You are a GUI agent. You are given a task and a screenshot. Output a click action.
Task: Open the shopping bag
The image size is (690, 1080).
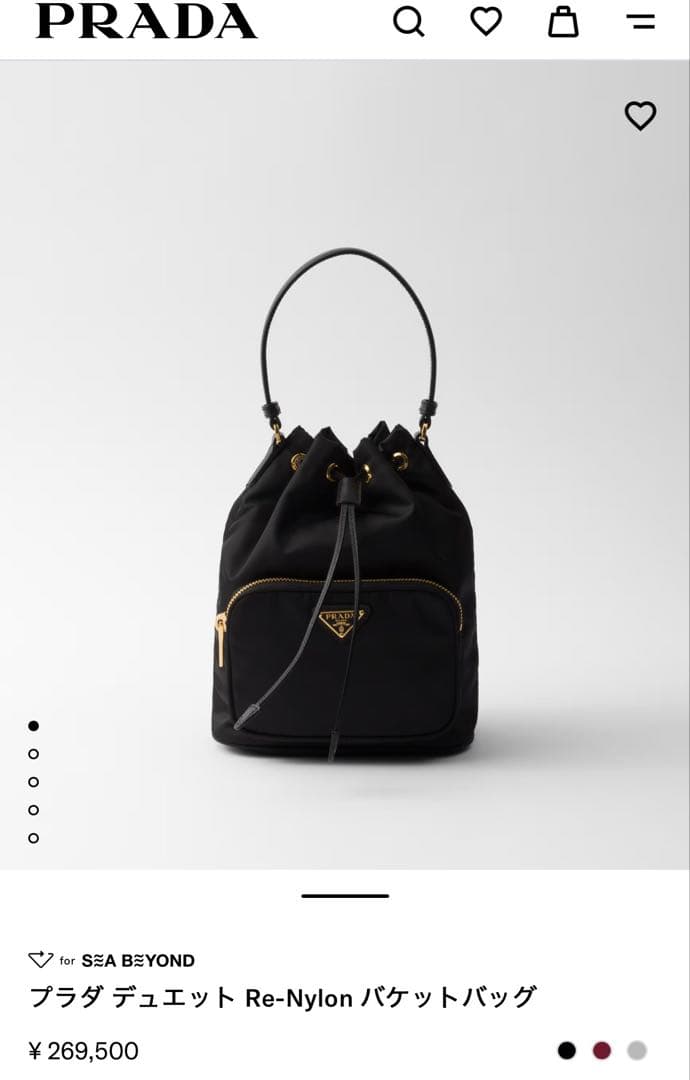pos(563,21)
